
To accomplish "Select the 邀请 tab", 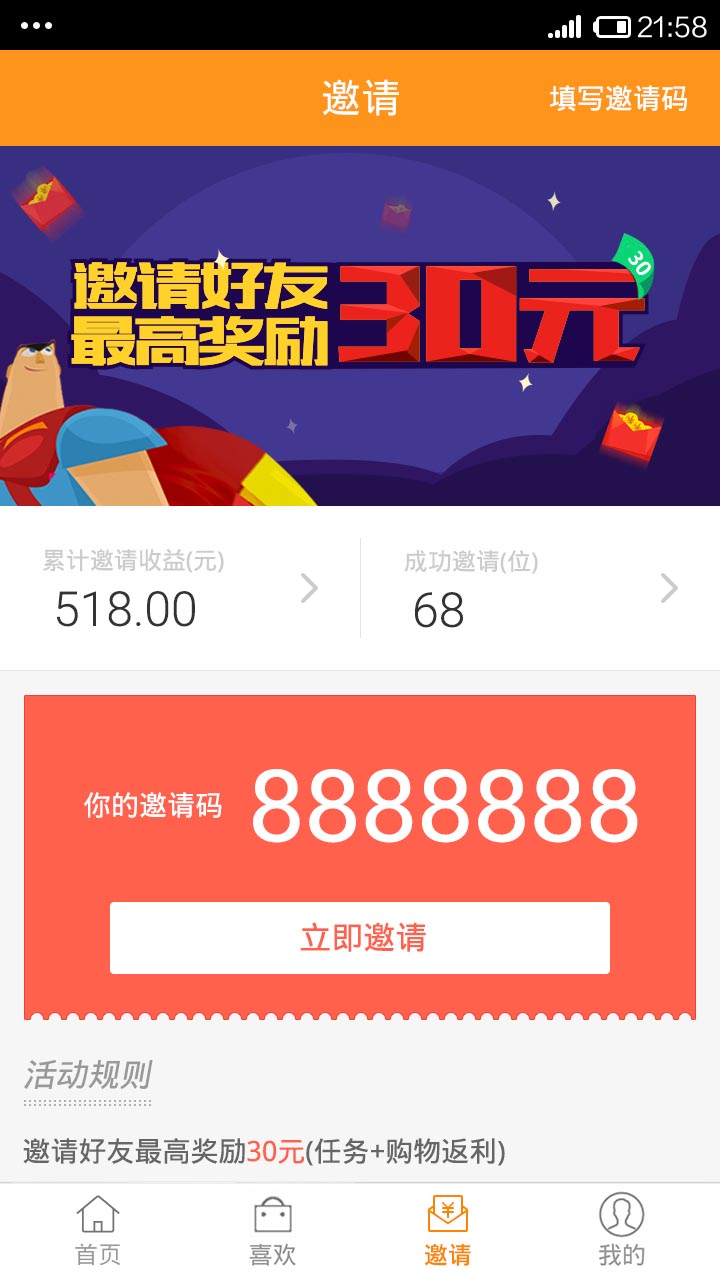I will (447, 1230).
